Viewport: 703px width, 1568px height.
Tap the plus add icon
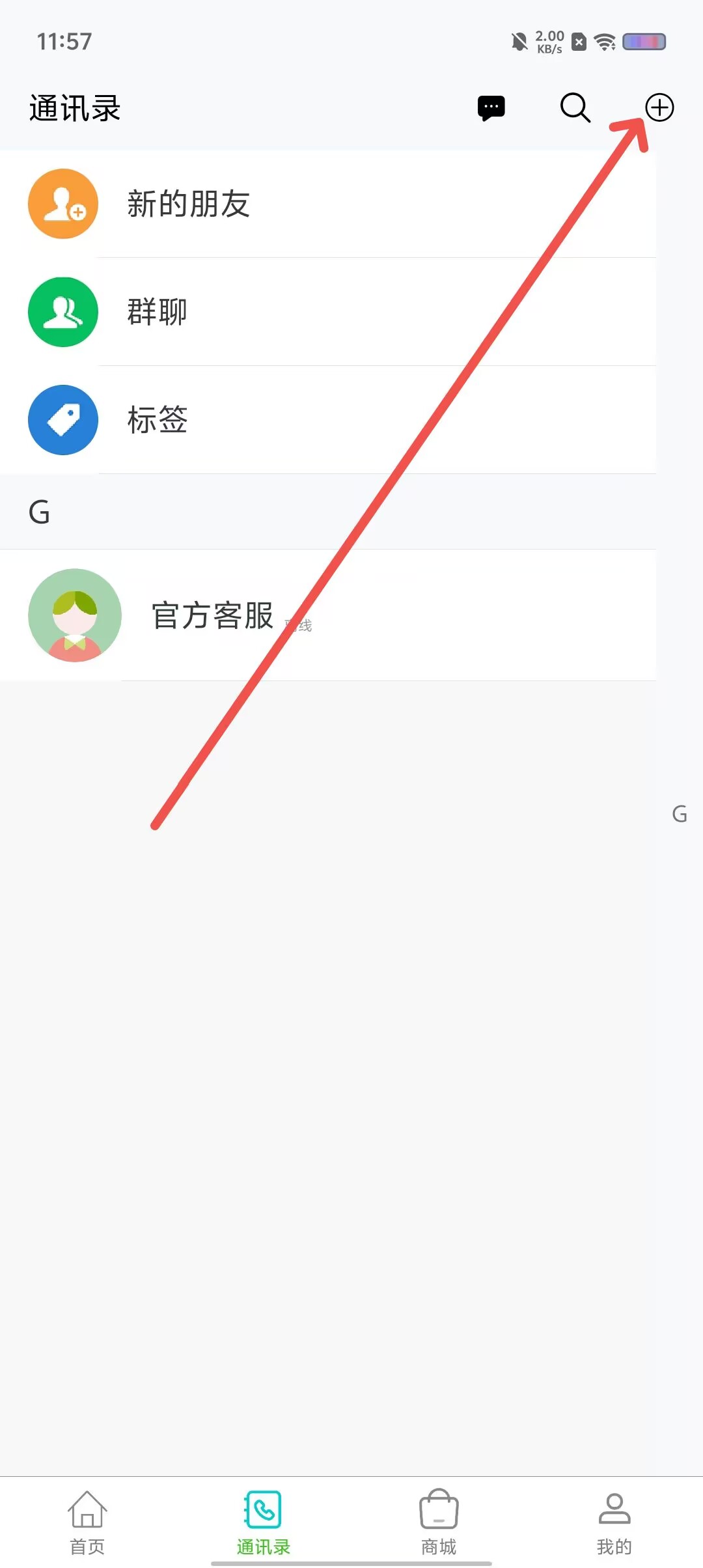pos(659,108)
